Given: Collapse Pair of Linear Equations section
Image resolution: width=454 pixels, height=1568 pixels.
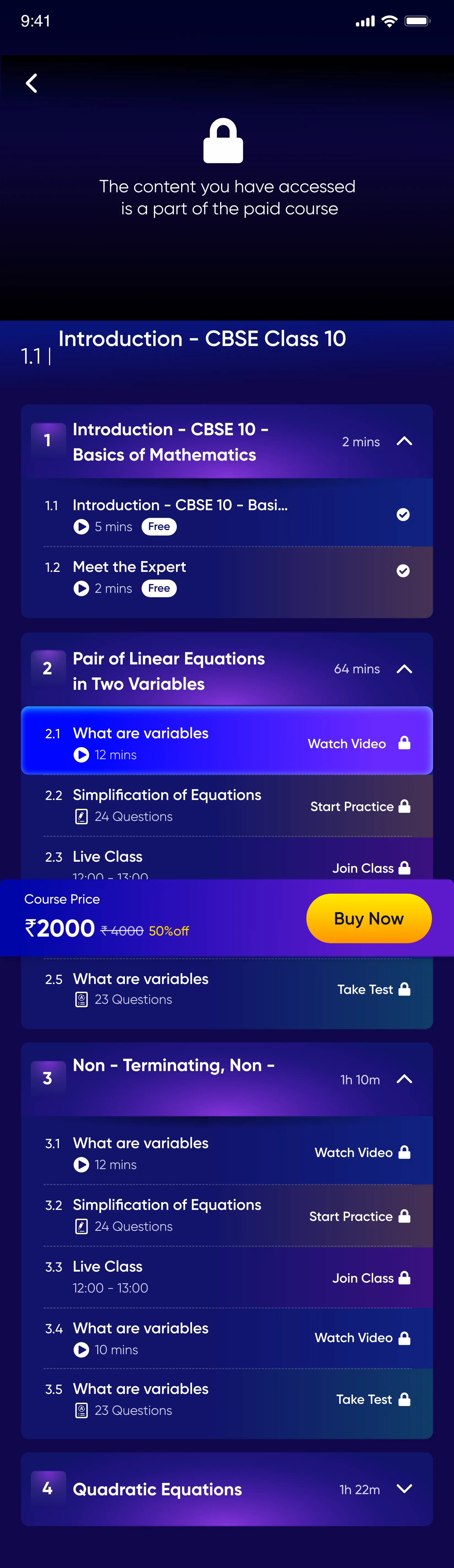Looking at the screenshot, I should (404, 669).
